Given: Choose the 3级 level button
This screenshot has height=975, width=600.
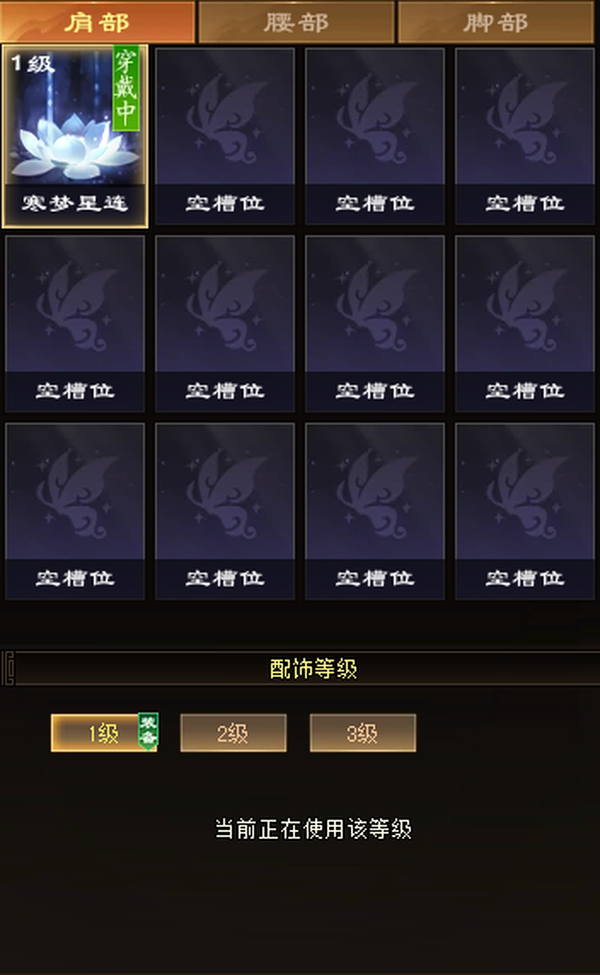Looking at the screenshot, I should tap(362, 733).
